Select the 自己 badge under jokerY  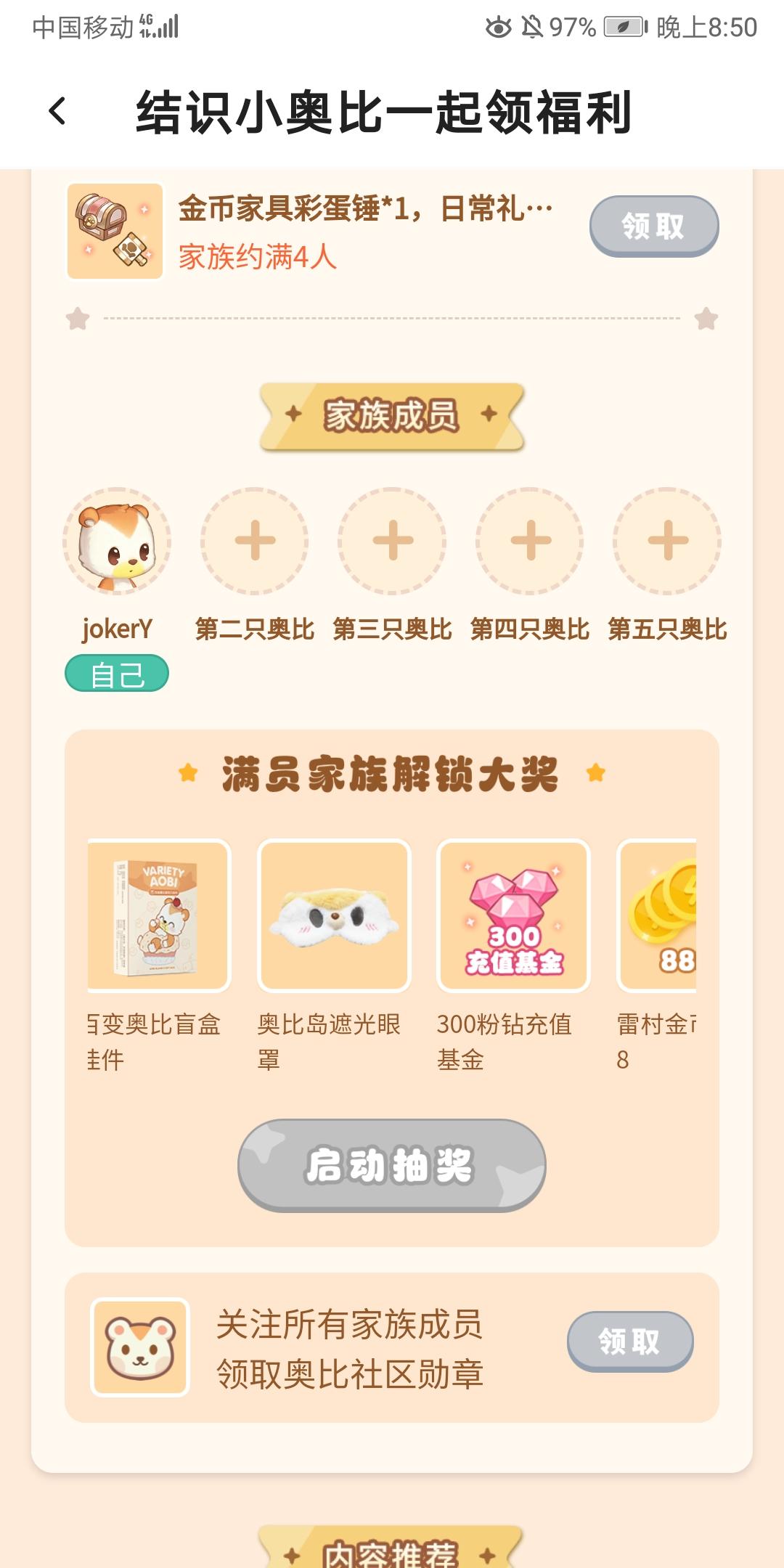(116, 675)
